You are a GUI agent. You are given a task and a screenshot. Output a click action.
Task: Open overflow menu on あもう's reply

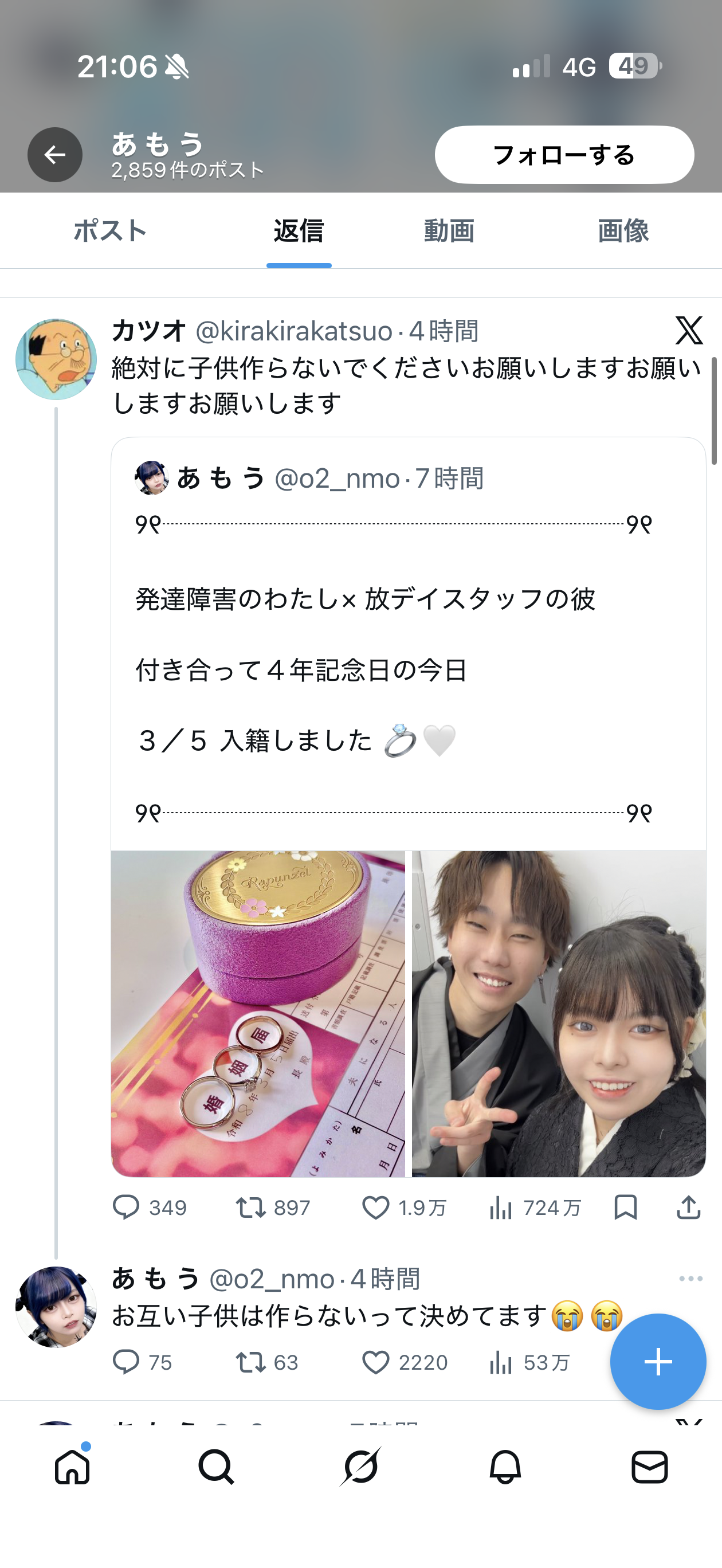690,1278
